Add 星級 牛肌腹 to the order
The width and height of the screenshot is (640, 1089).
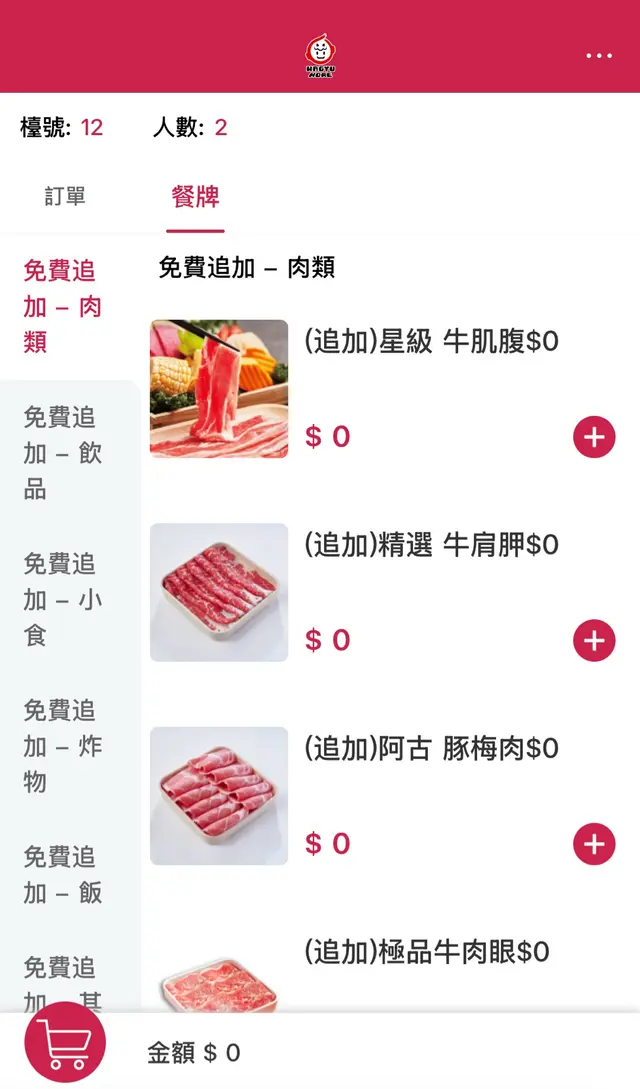click(x=594, y=437)
